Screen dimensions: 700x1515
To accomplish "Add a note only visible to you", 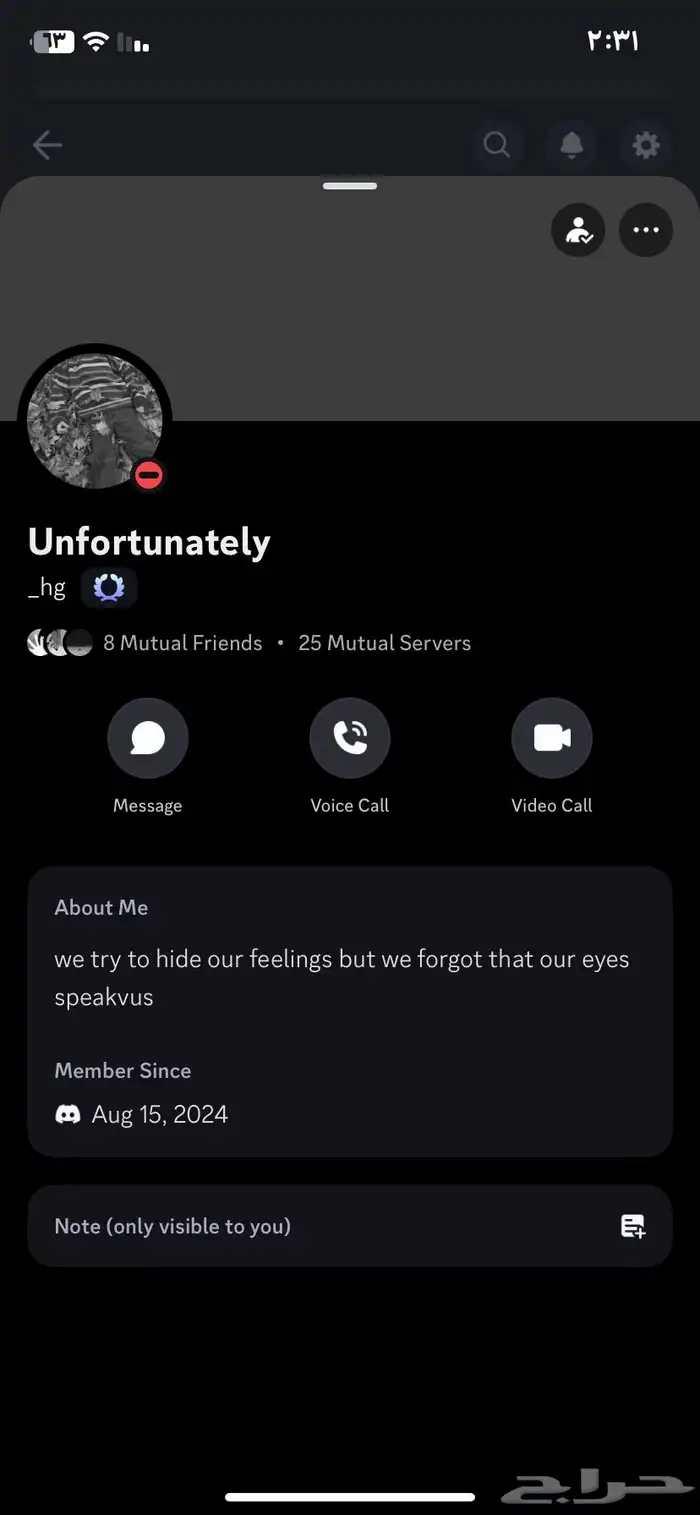I will pyautogui.click(x=350, y=1226).
